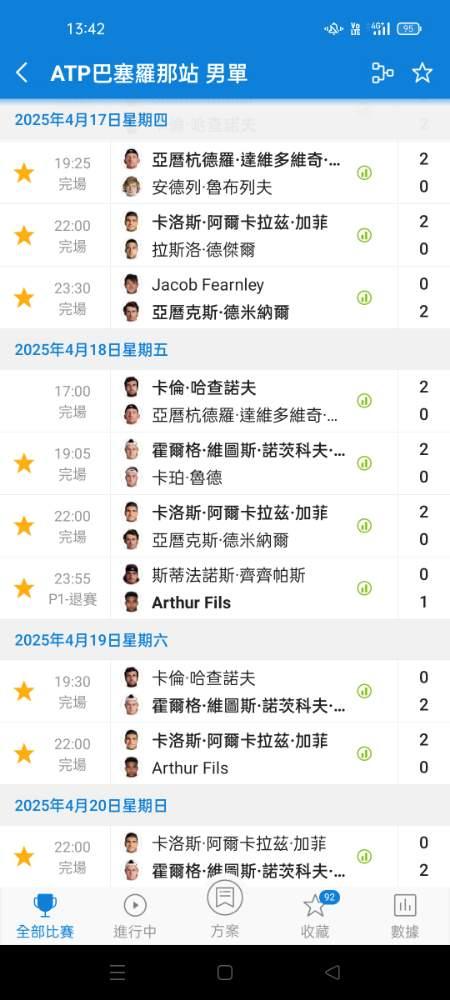The height and width of the screenshot is (1000, 450).
Task: View stats for 卡珀·魯德 match at 19:05
Action: point(364,463)
